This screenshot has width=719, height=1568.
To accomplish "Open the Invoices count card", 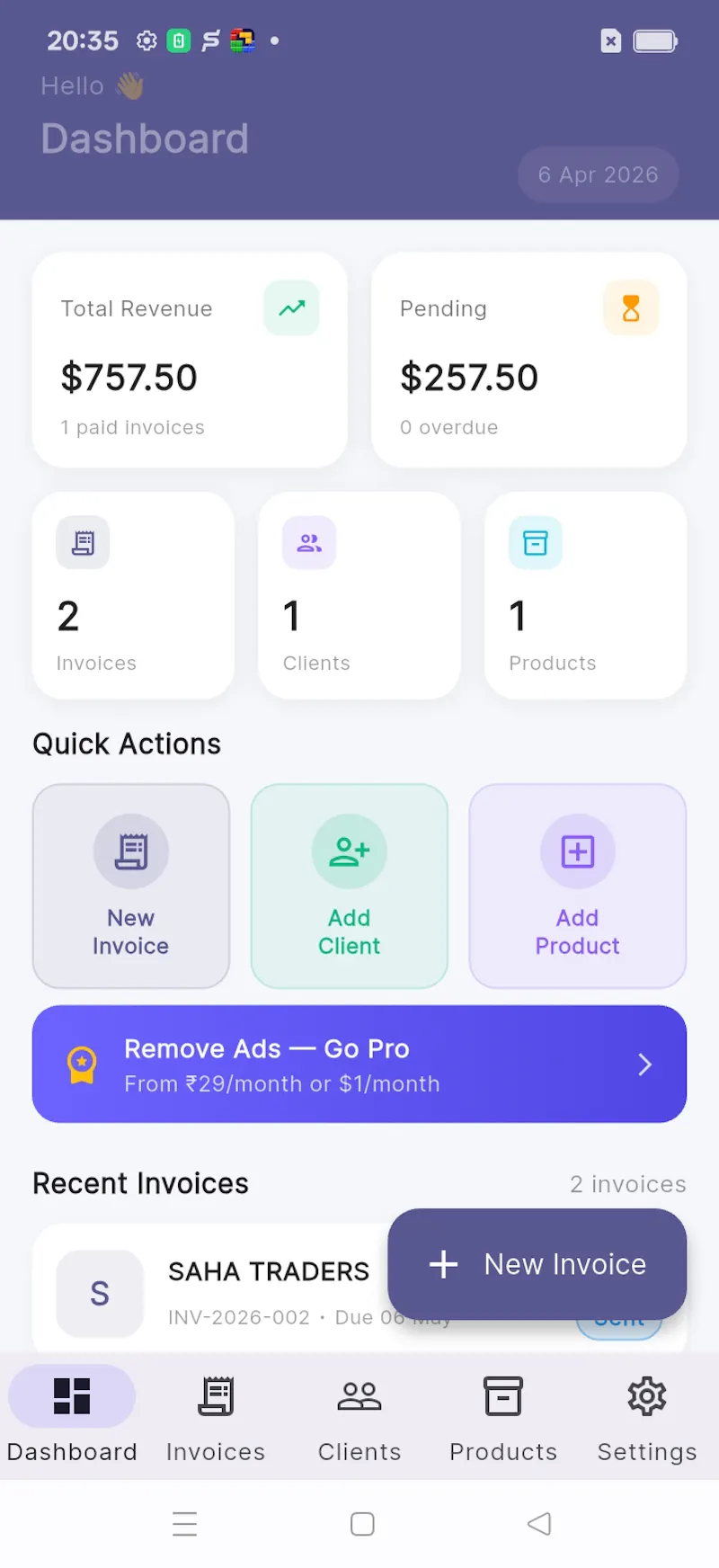I will (133, 595).
